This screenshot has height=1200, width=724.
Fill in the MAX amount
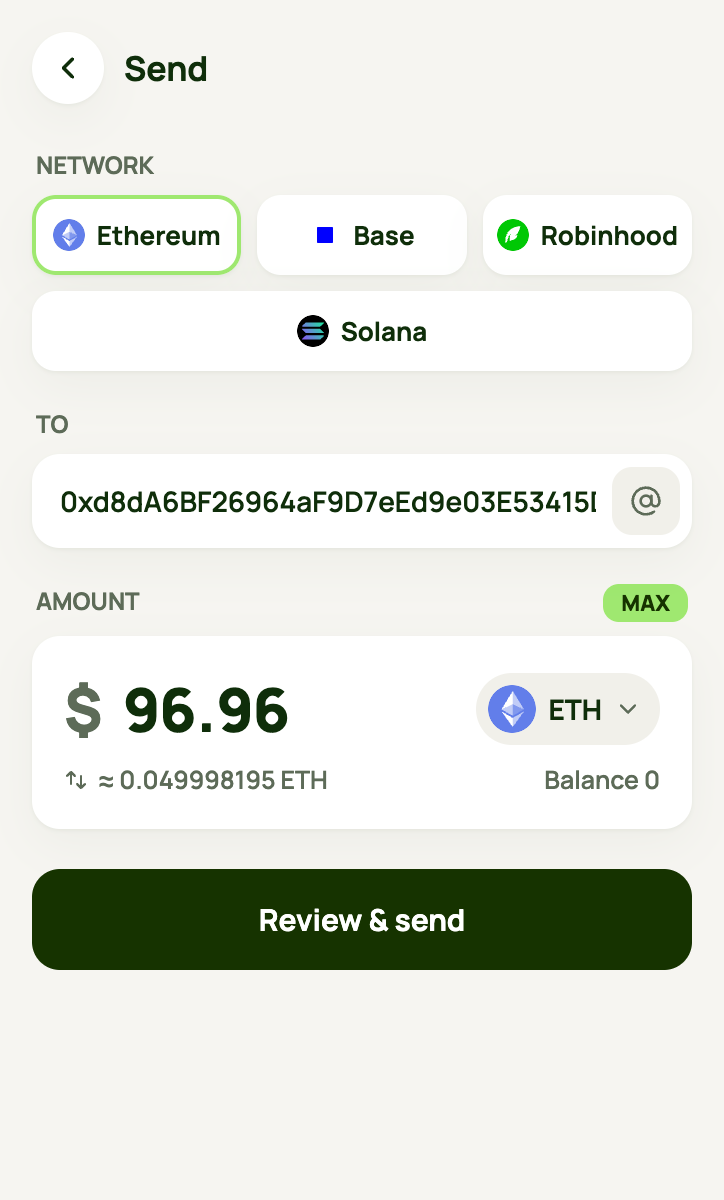tap(645, 603)
